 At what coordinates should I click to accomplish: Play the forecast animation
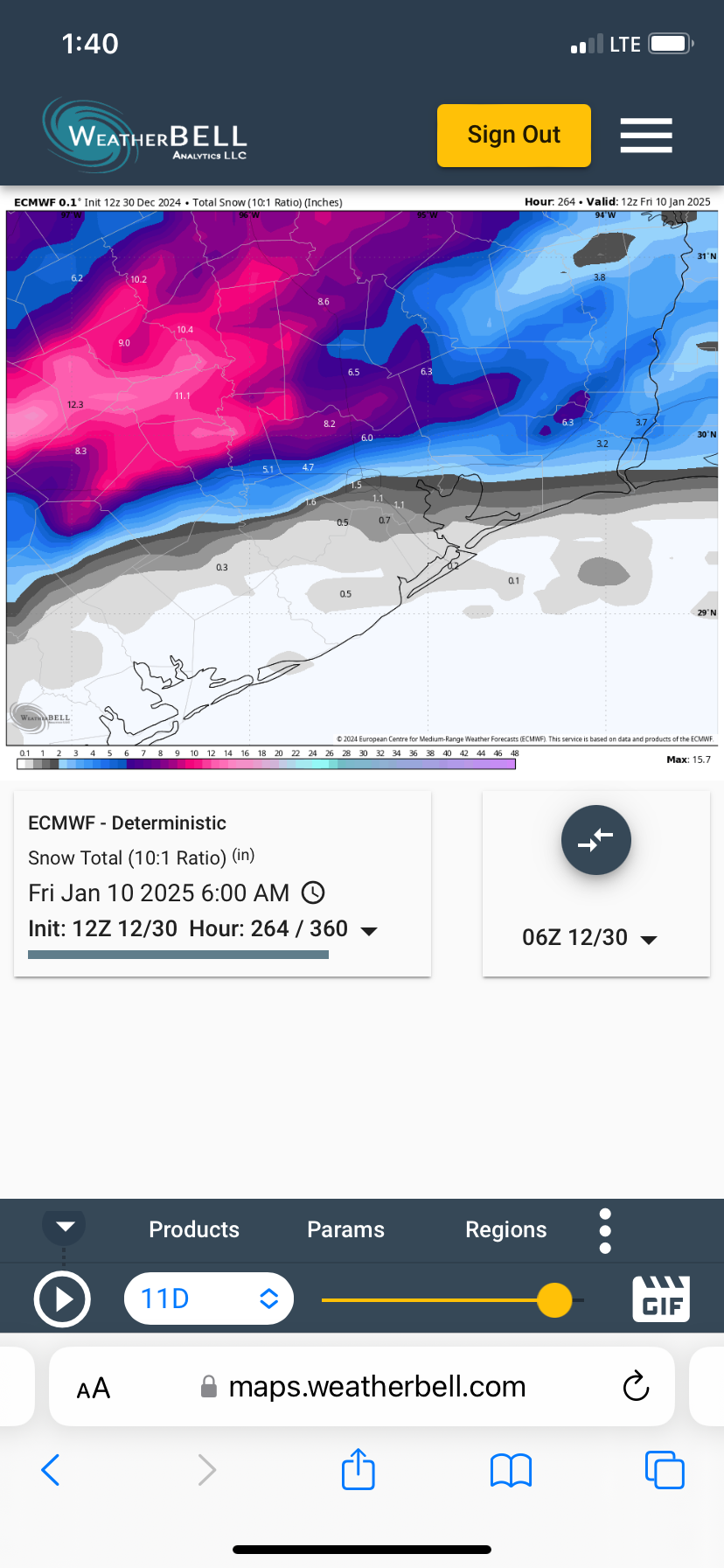click(x=62, y=1299)
